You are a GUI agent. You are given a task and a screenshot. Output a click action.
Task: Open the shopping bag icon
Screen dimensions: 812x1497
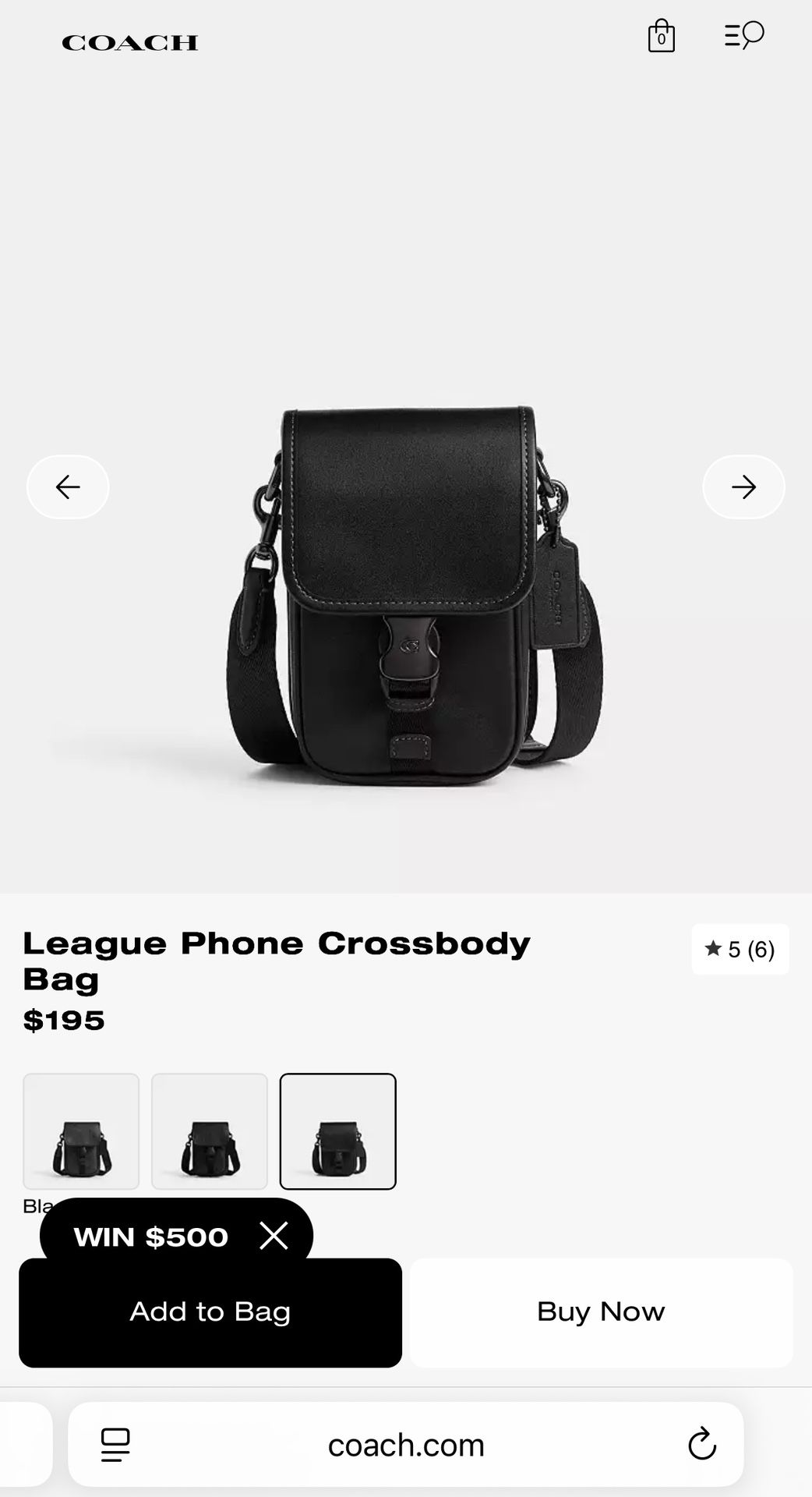(661, 36)
